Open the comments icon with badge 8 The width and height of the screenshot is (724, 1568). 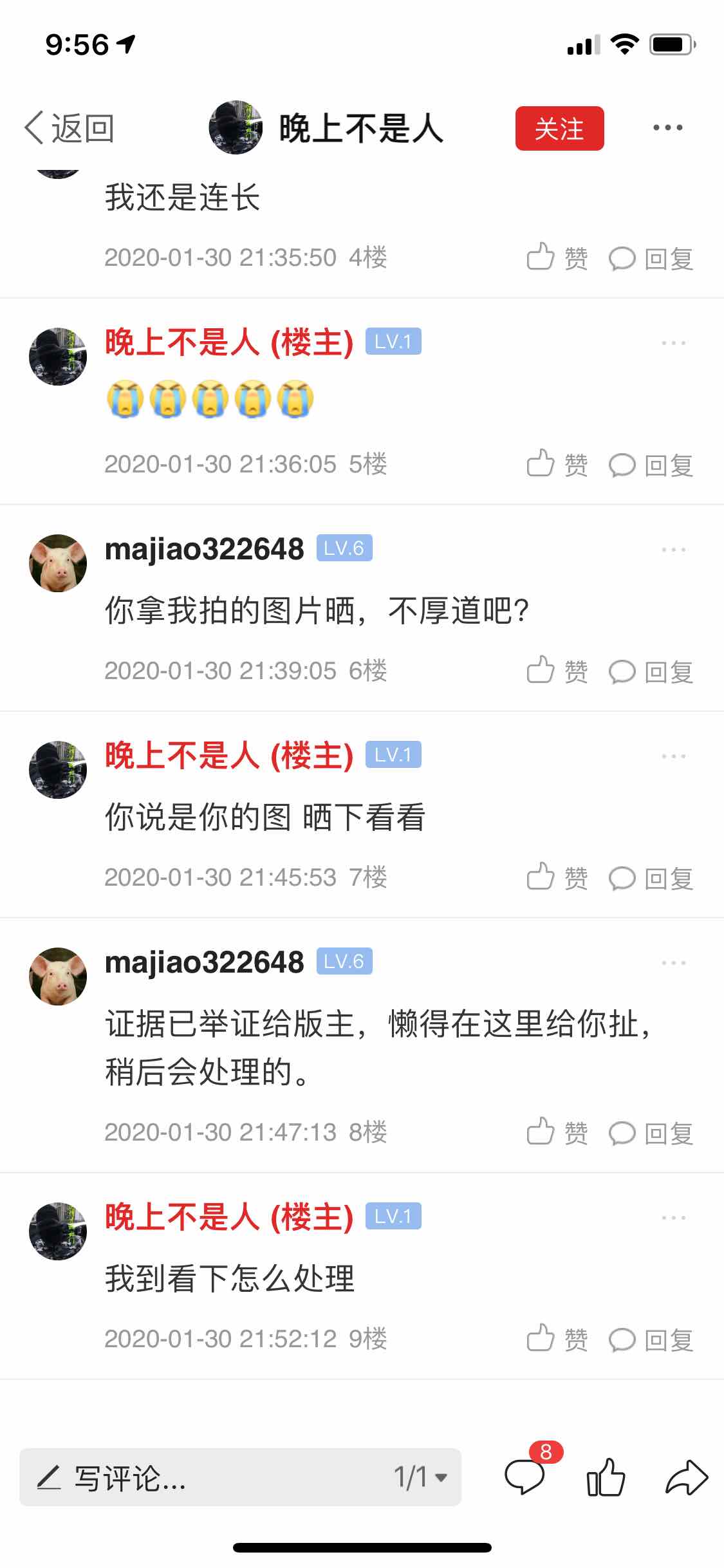525,1476
